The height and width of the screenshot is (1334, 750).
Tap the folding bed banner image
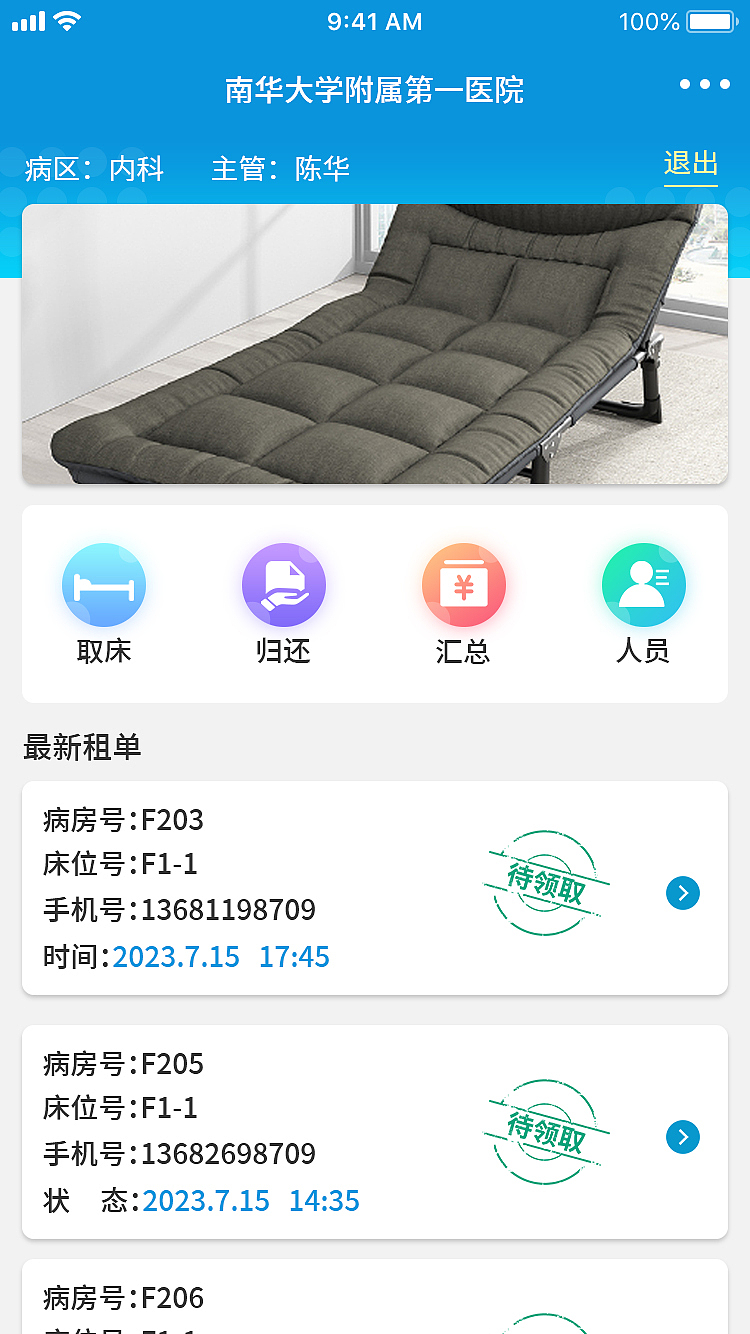(375, 343)
